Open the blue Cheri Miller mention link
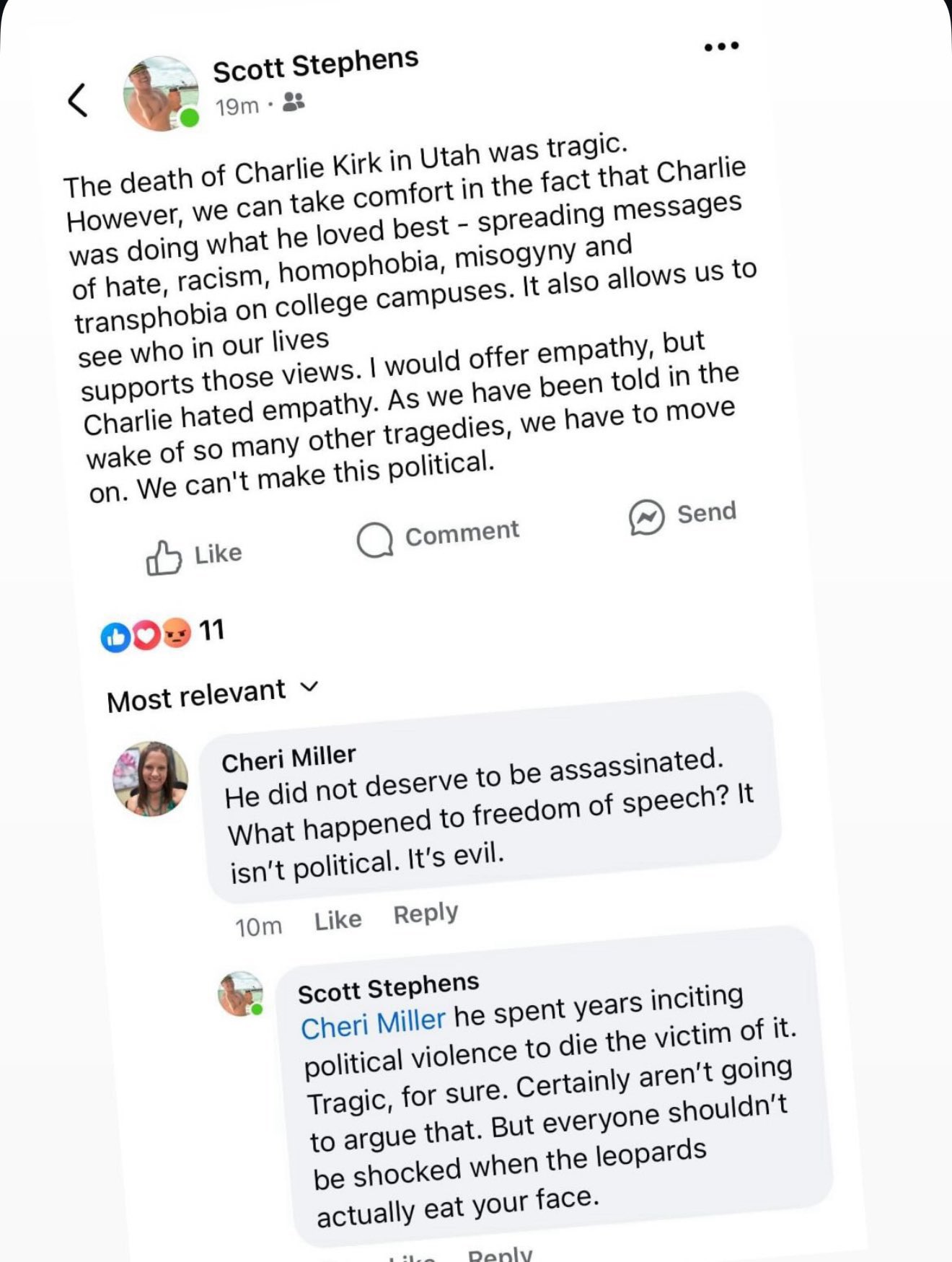952x1262 pixels. click(373, 1023)
